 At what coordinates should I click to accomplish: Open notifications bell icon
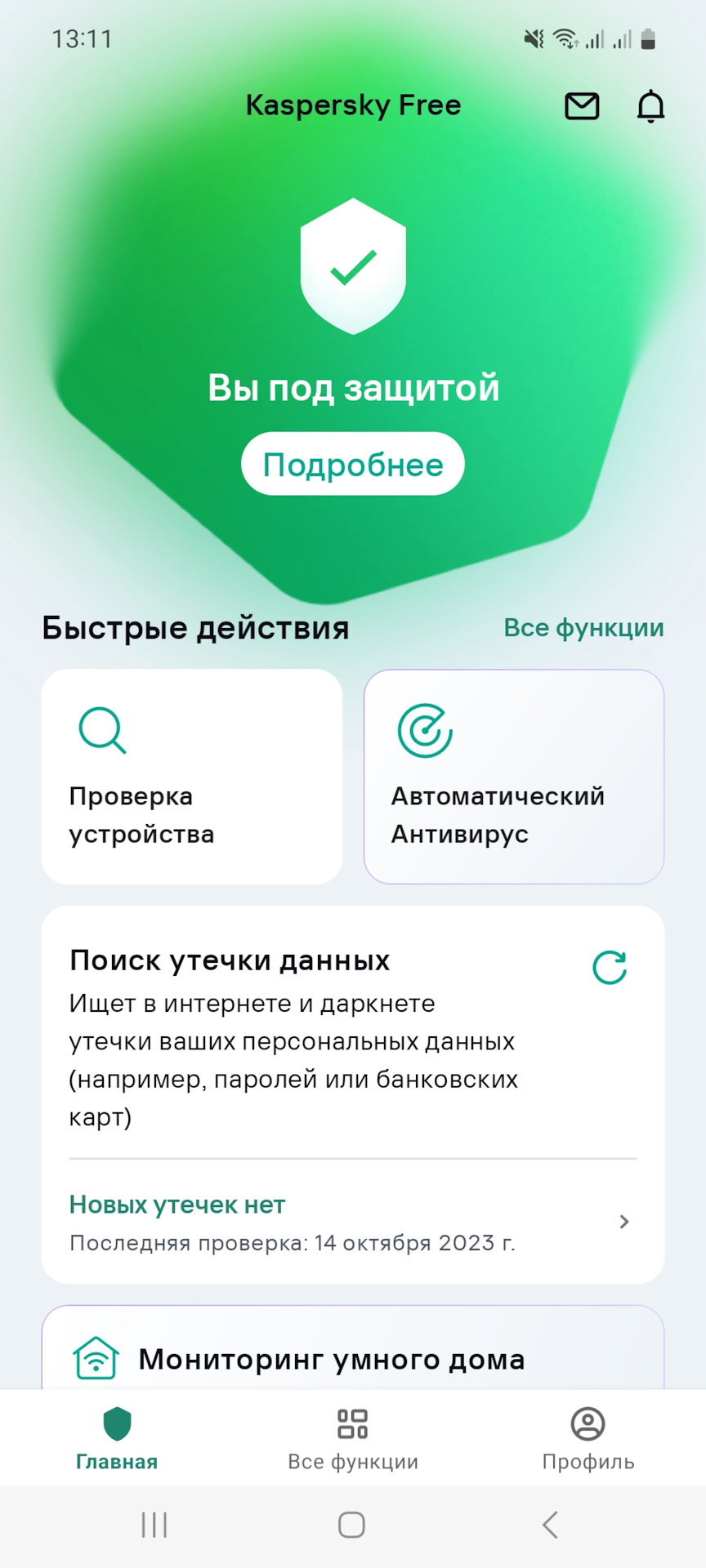[650, 106]
